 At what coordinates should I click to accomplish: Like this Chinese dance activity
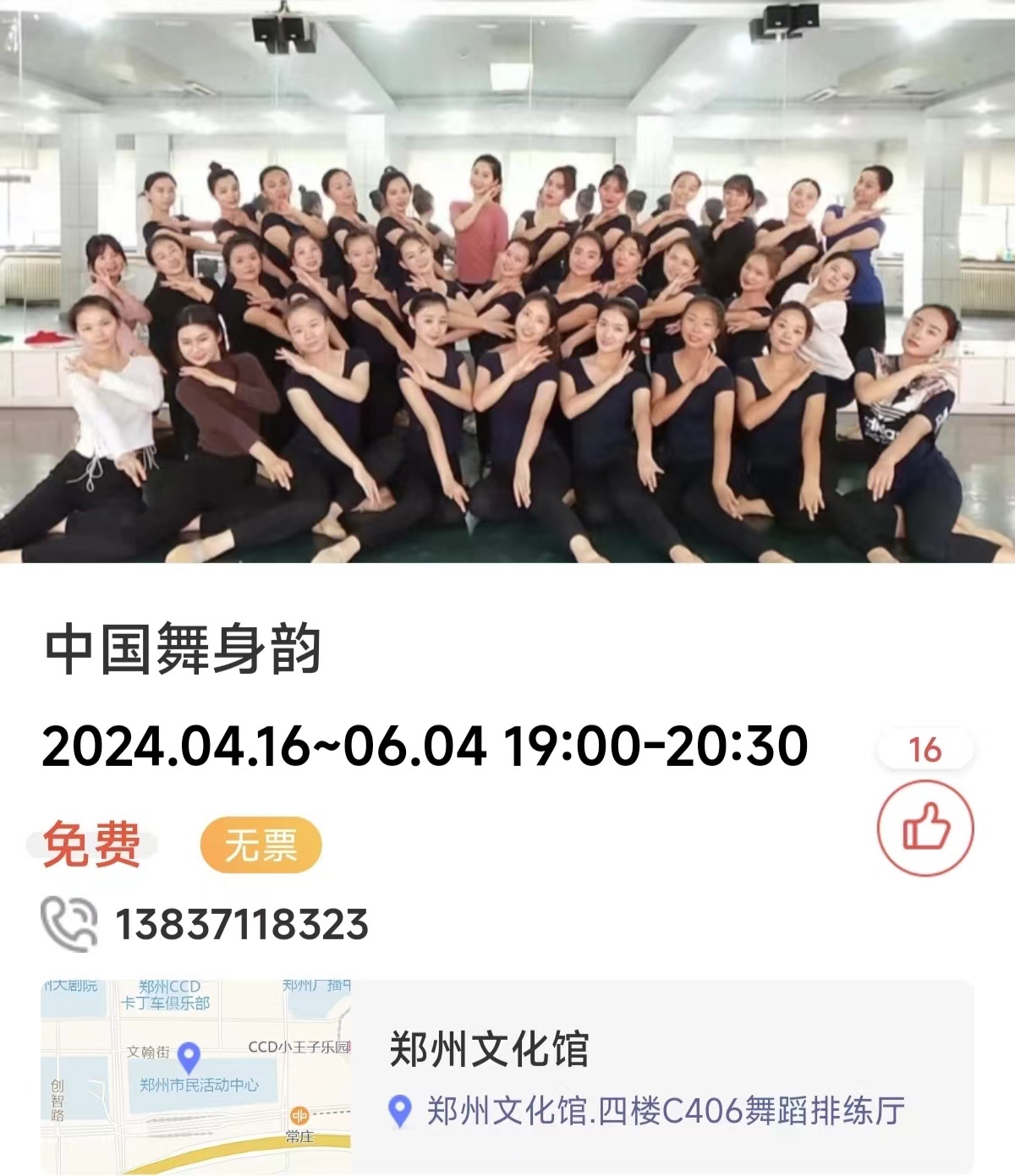925,828
